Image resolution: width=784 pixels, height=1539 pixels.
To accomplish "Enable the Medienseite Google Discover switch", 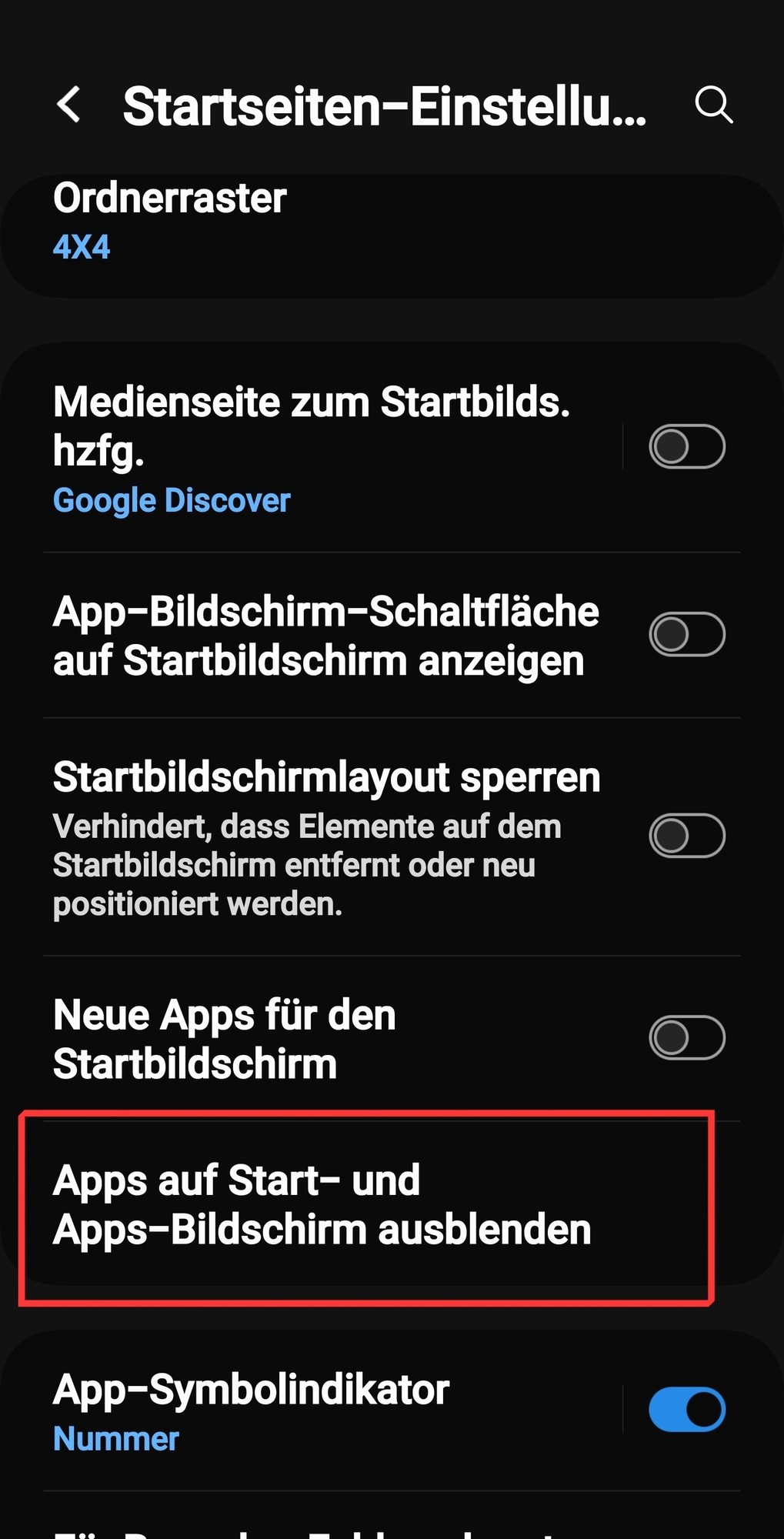I will (x=686, y=446).
